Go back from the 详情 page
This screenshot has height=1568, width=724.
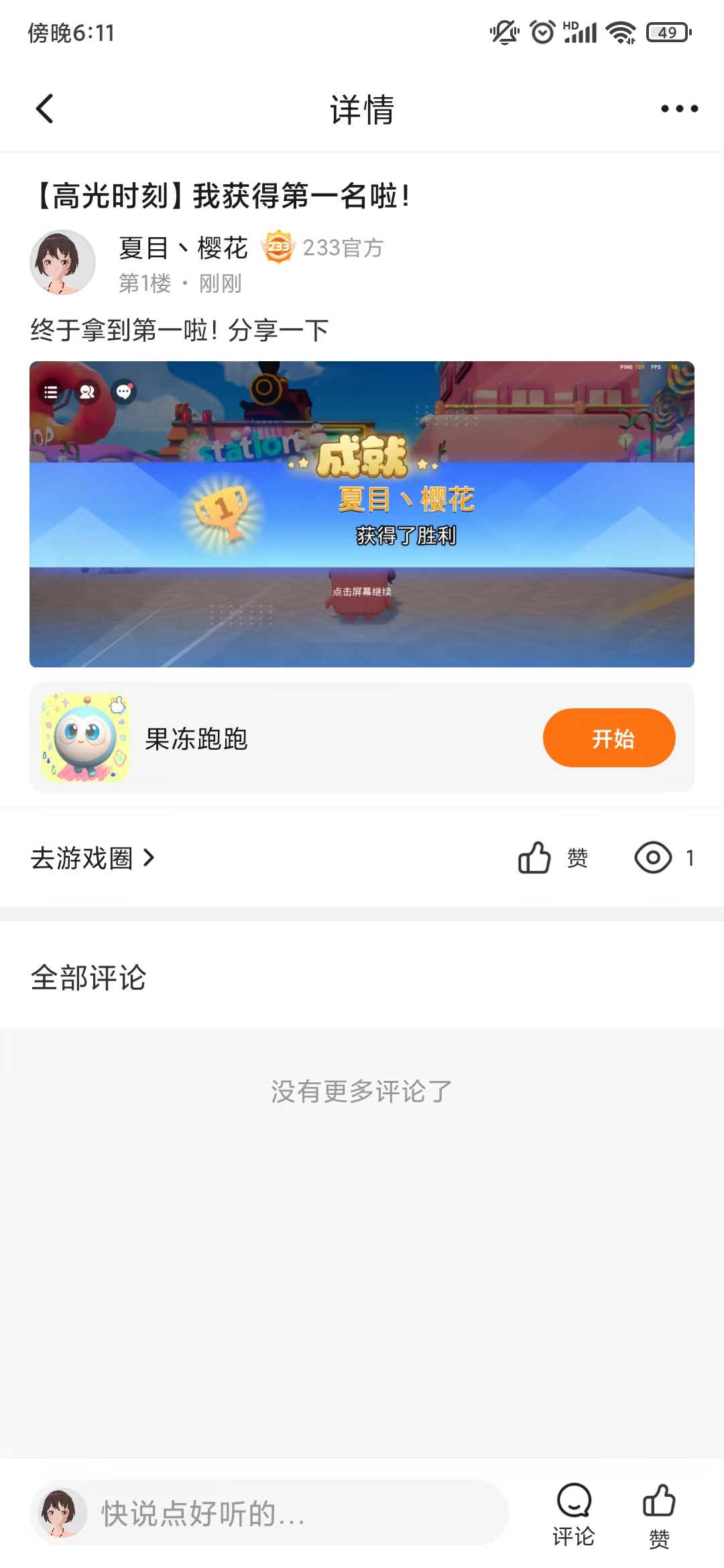[44, 109]
